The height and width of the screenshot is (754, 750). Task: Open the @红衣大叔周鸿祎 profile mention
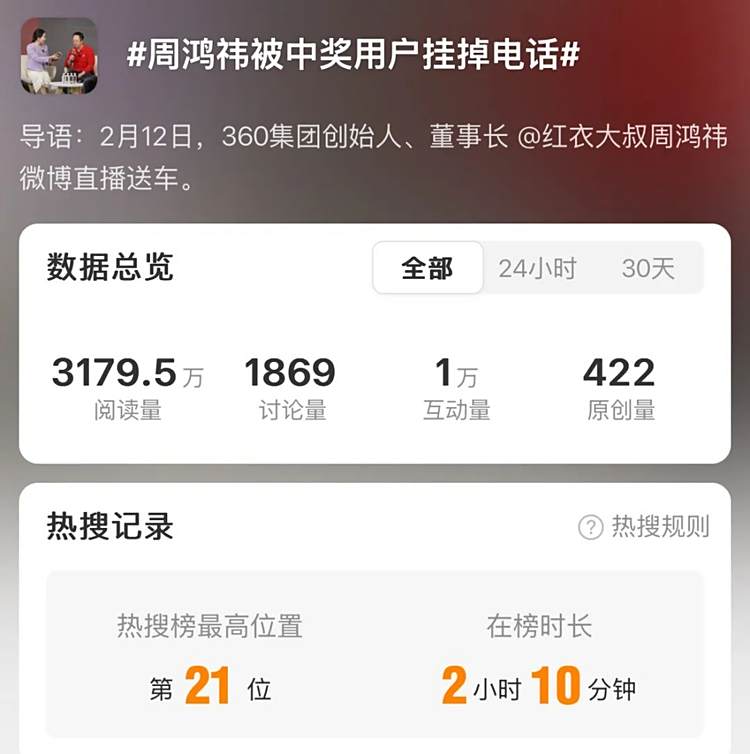[622, 138]
